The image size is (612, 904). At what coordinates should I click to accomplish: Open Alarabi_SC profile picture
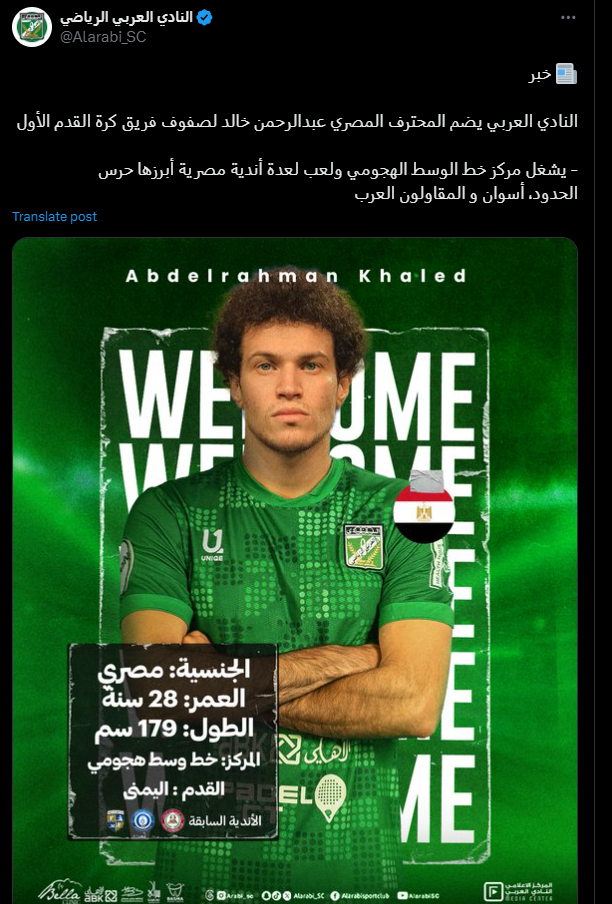point(32,27)
